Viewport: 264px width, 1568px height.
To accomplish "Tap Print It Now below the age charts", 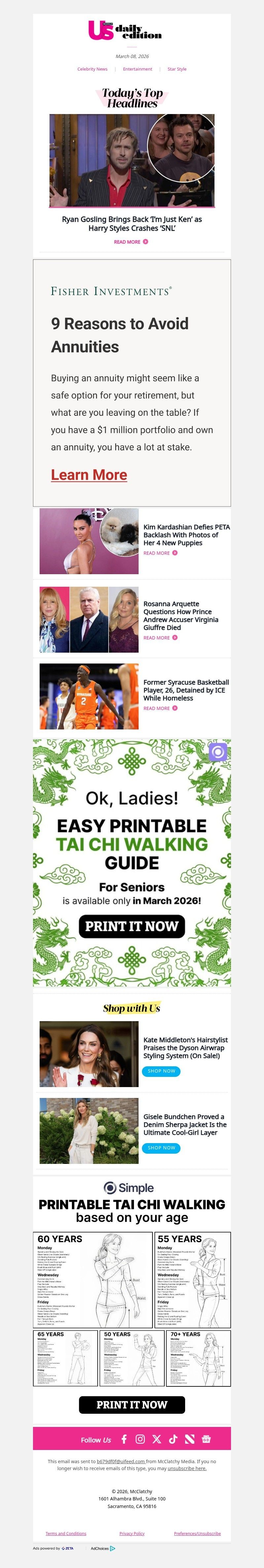I will 132,1405.
